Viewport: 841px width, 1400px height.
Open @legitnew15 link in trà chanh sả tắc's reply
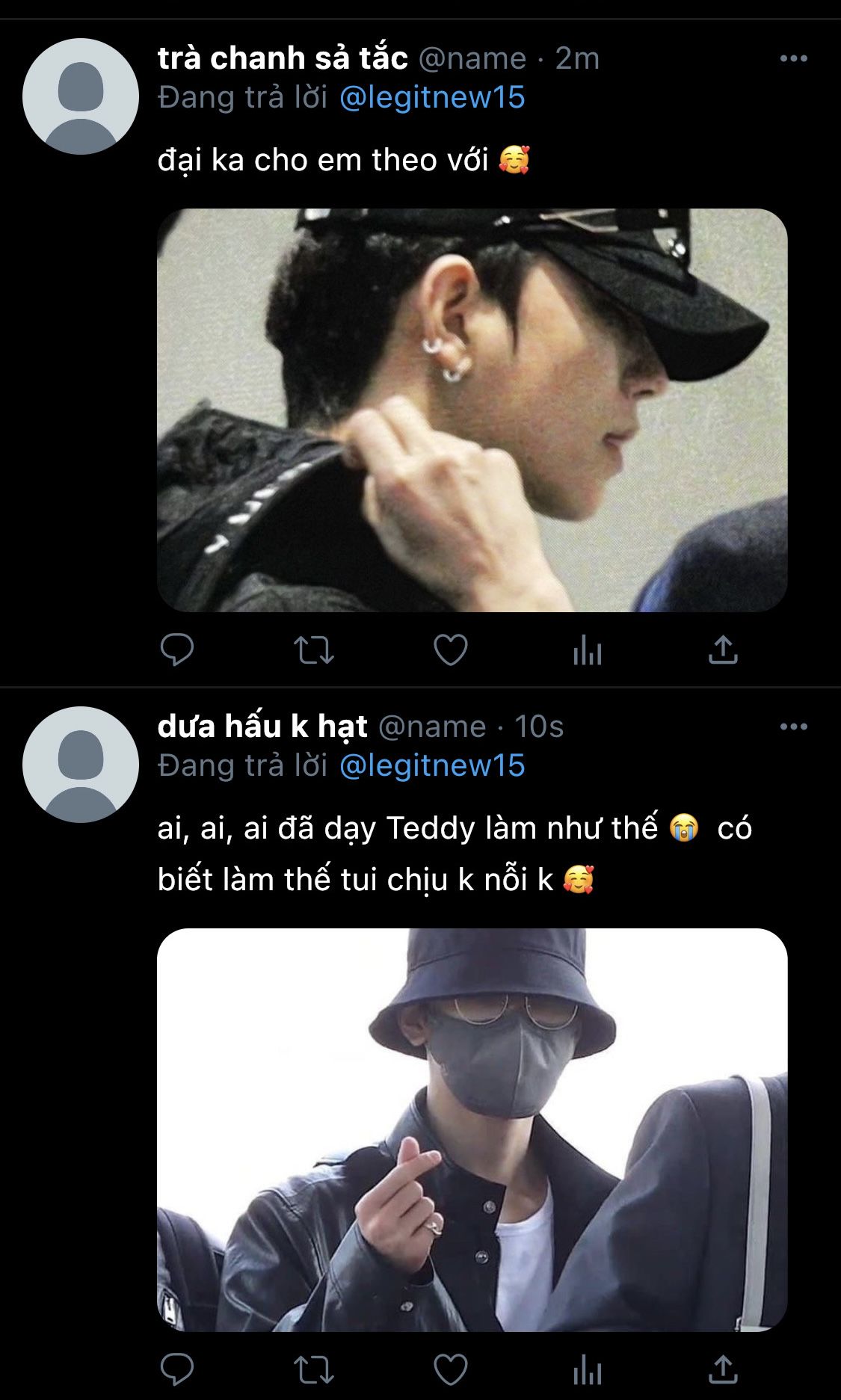[432, 97]
